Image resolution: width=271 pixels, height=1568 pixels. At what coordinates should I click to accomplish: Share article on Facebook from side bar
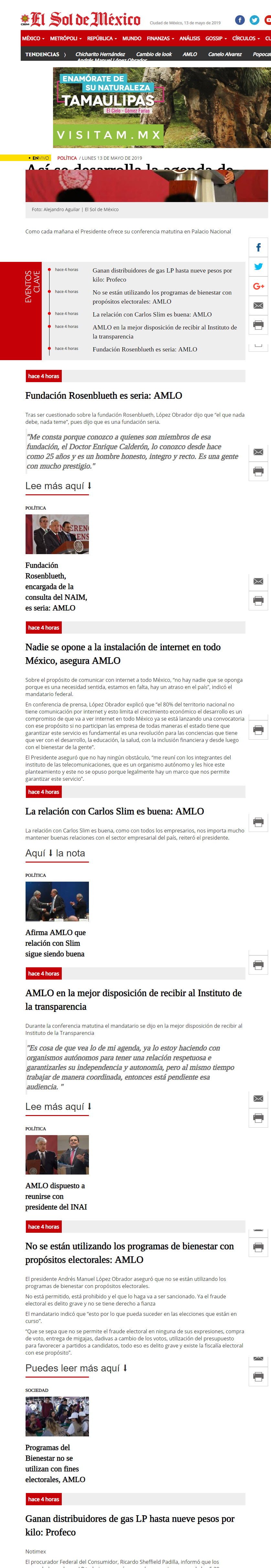pos(258,248)
